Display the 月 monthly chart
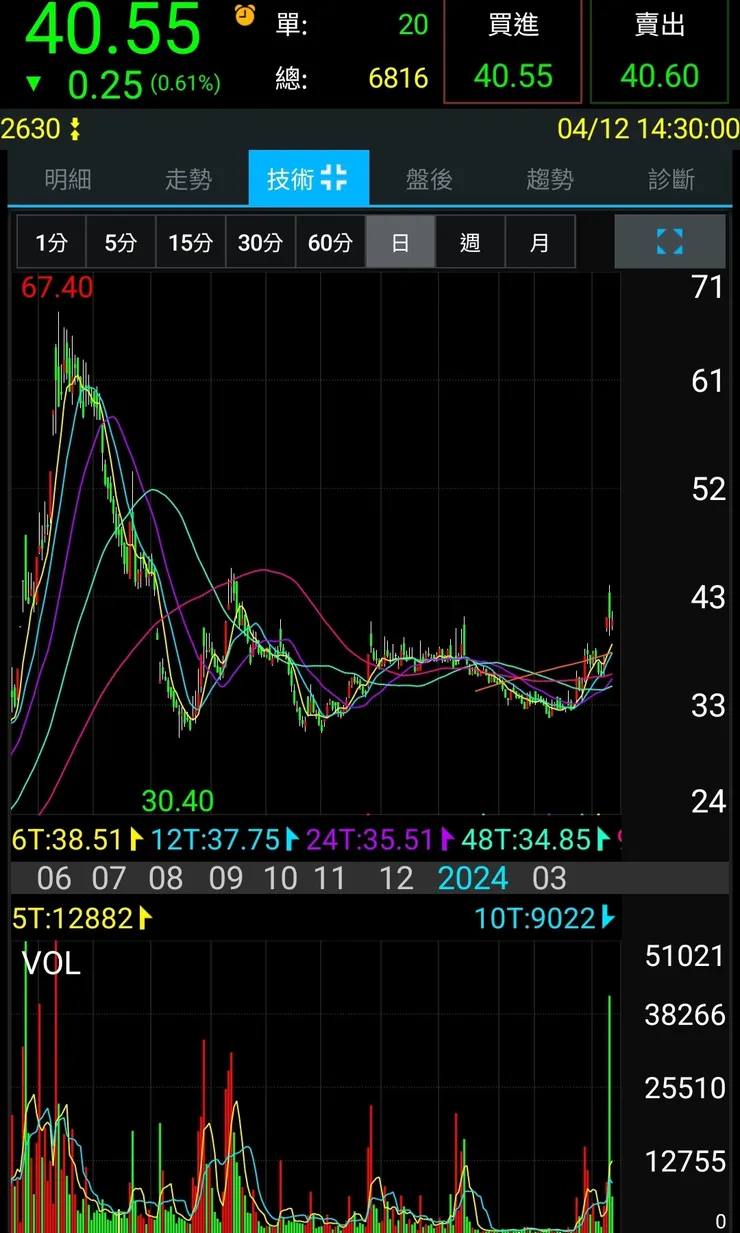 point(540,242)
